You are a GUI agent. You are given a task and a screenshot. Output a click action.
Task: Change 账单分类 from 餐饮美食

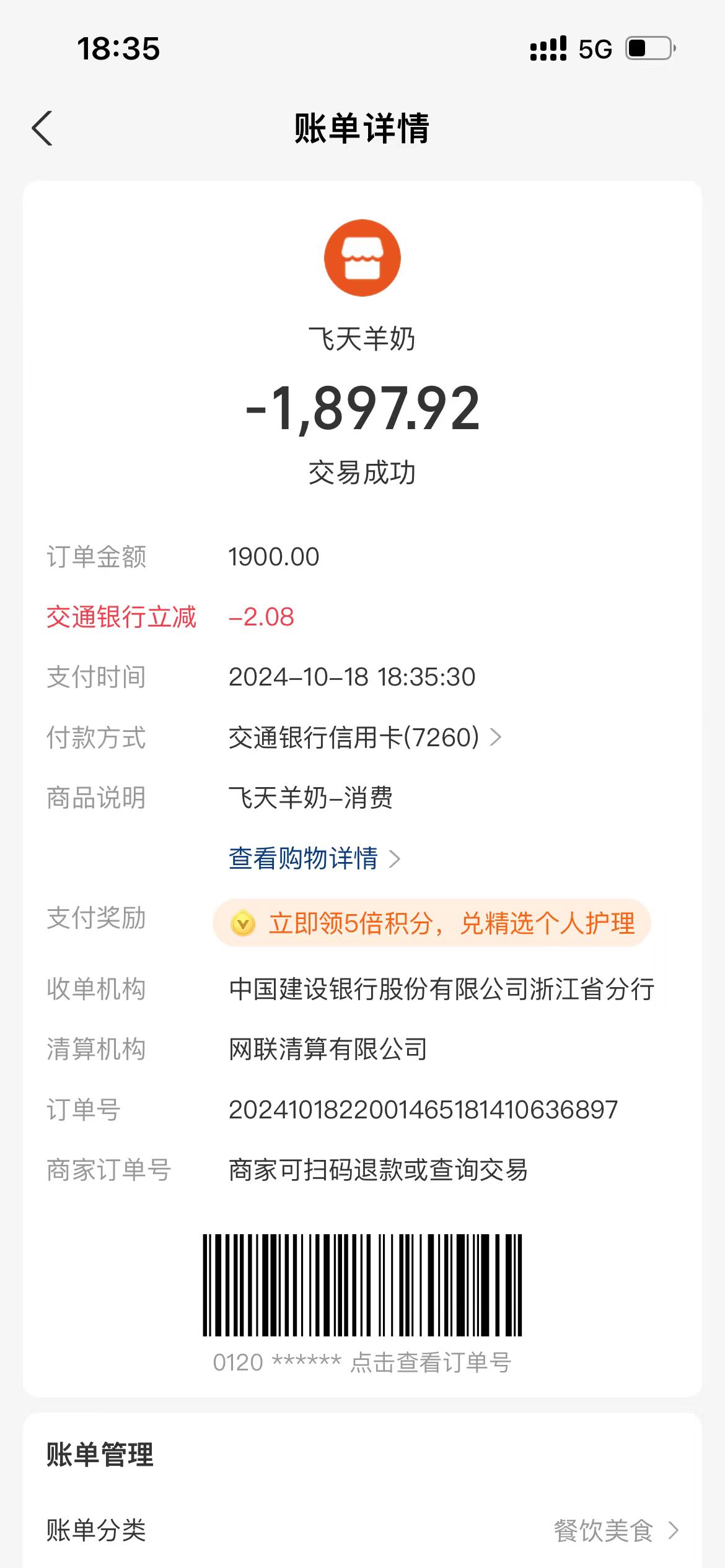click(x=615, y=1530)
